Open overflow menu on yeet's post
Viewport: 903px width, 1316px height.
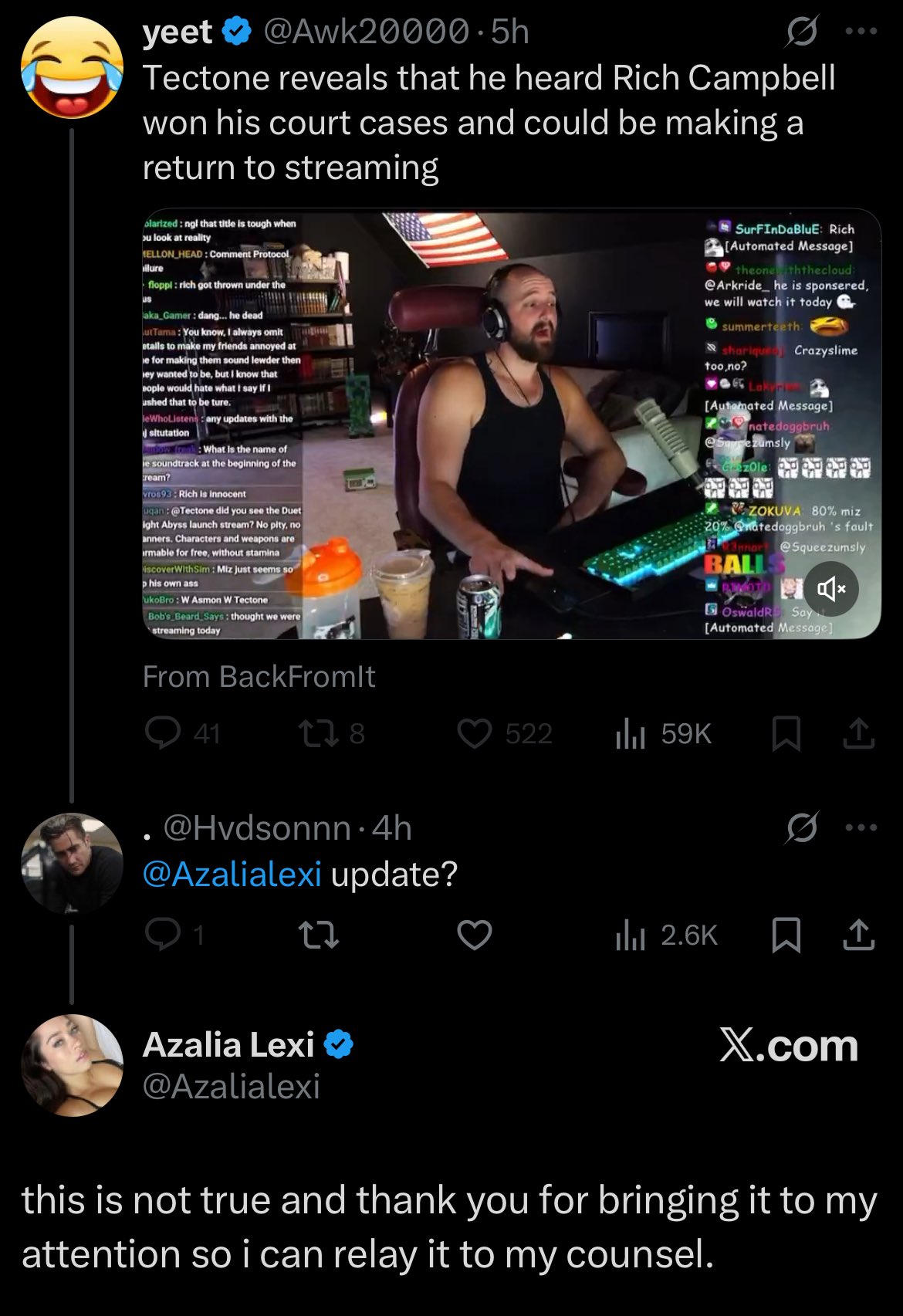click(x=861, y=32)
